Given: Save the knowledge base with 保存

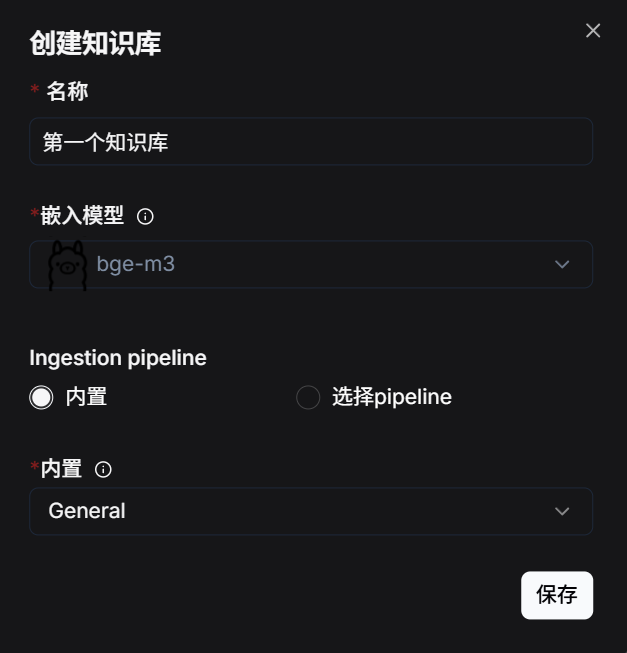Looking at the screenshot, I should point(556,595).
